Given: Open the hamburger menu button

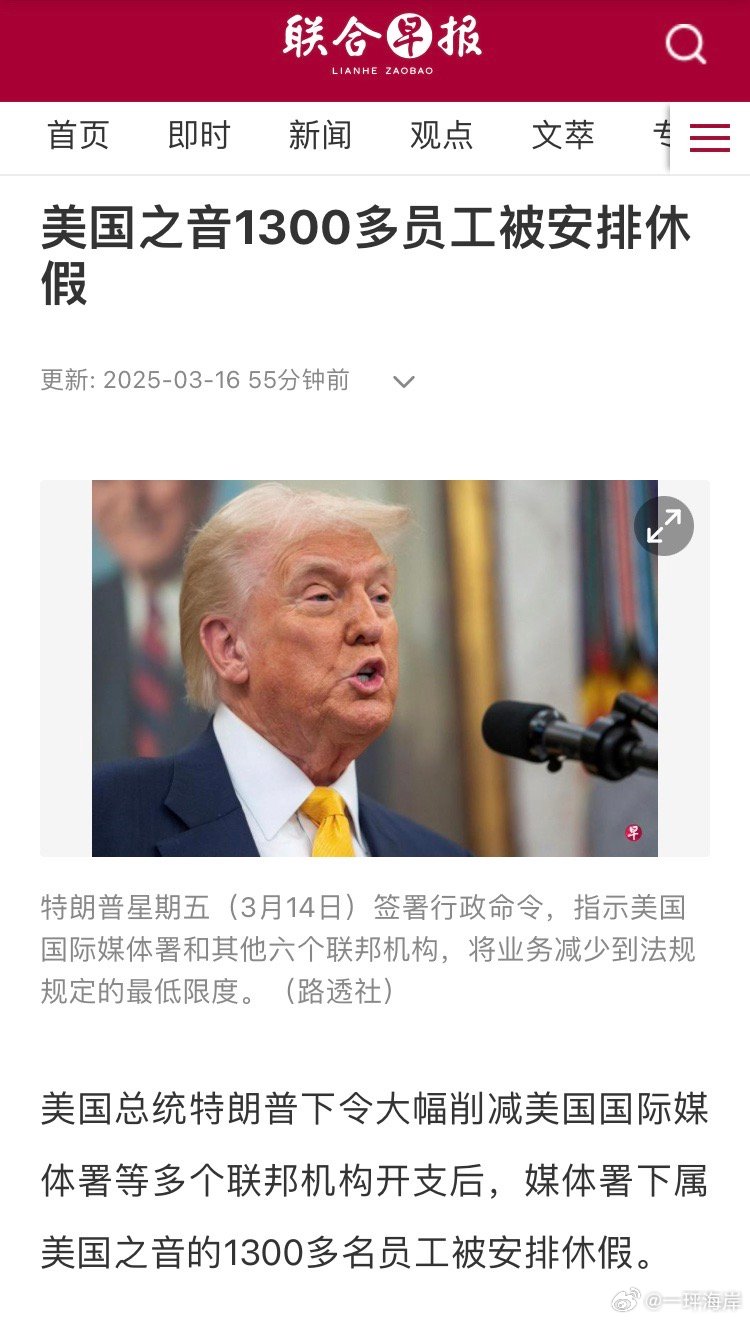Looking at the screenshot, I should click(710, 137).
